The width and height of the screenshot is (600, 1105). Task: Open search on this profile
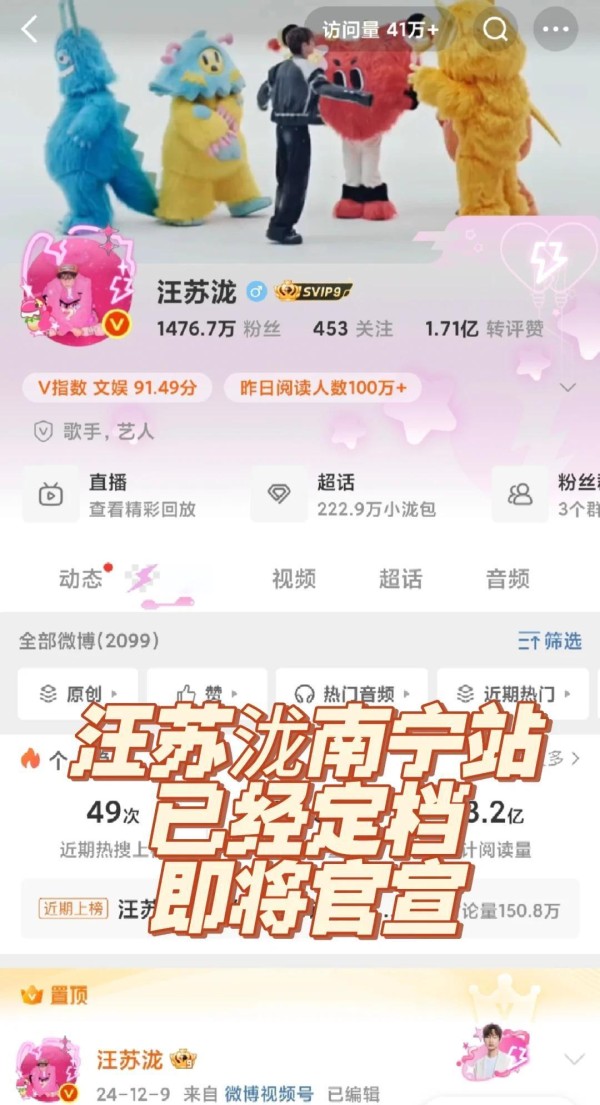point(495,30)
